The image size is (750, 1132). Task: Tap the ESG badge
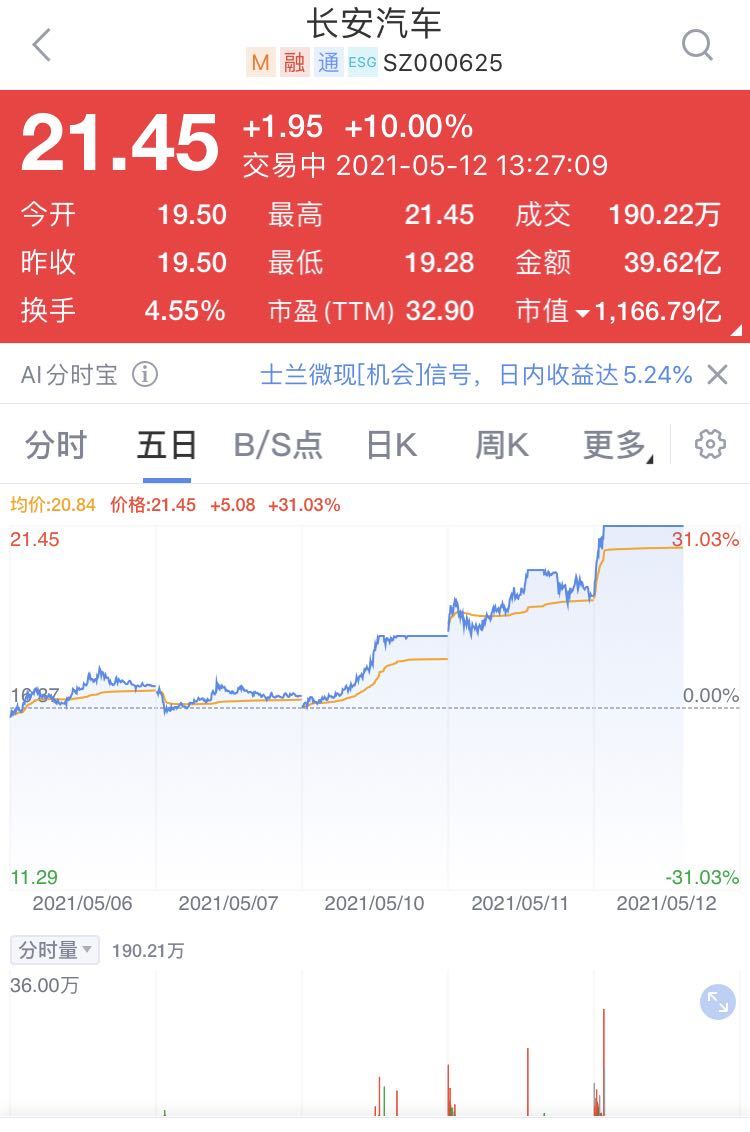(362, 63)
